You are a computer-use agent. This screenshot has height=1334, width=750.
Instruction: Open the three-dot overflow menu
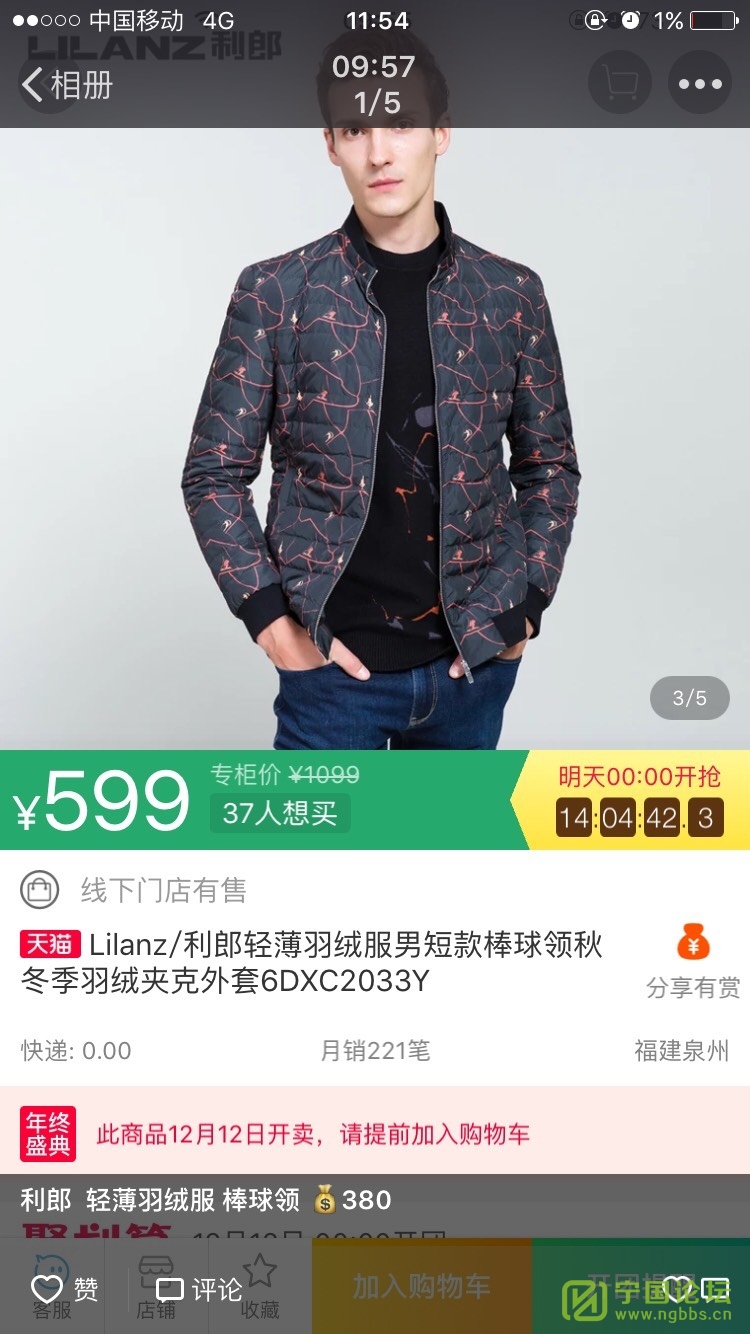[x=700, y=84]
